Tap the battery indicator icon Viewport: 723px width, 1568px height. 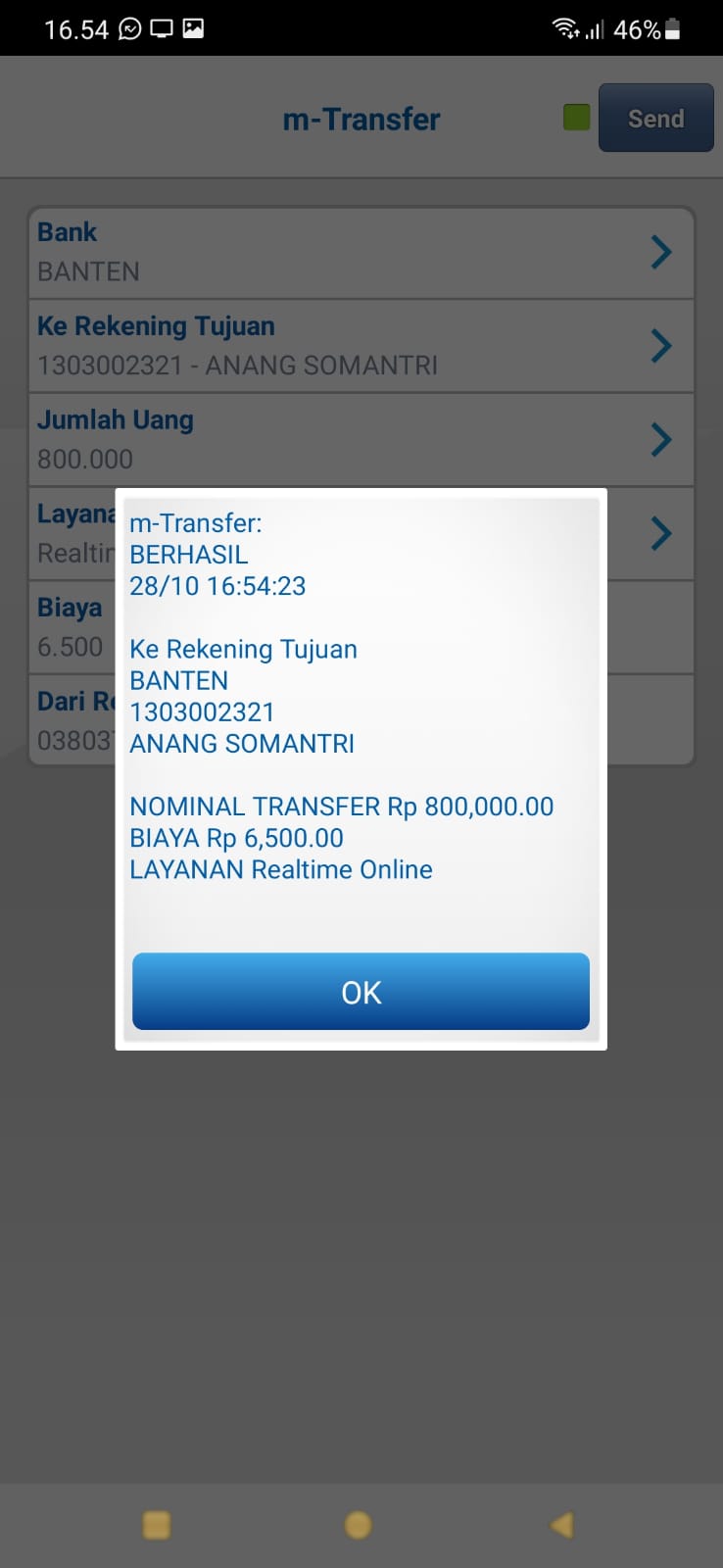coord(672,27)
